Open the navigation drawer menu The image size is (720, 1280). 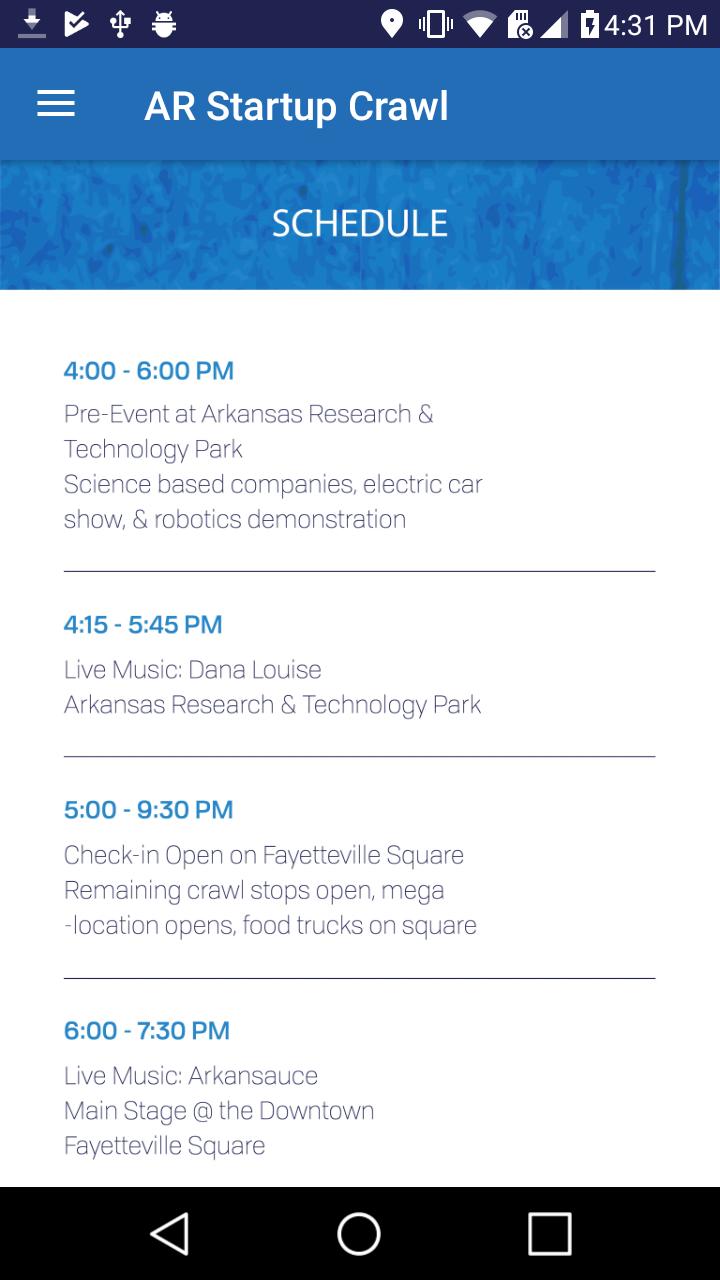pos(55,103)
